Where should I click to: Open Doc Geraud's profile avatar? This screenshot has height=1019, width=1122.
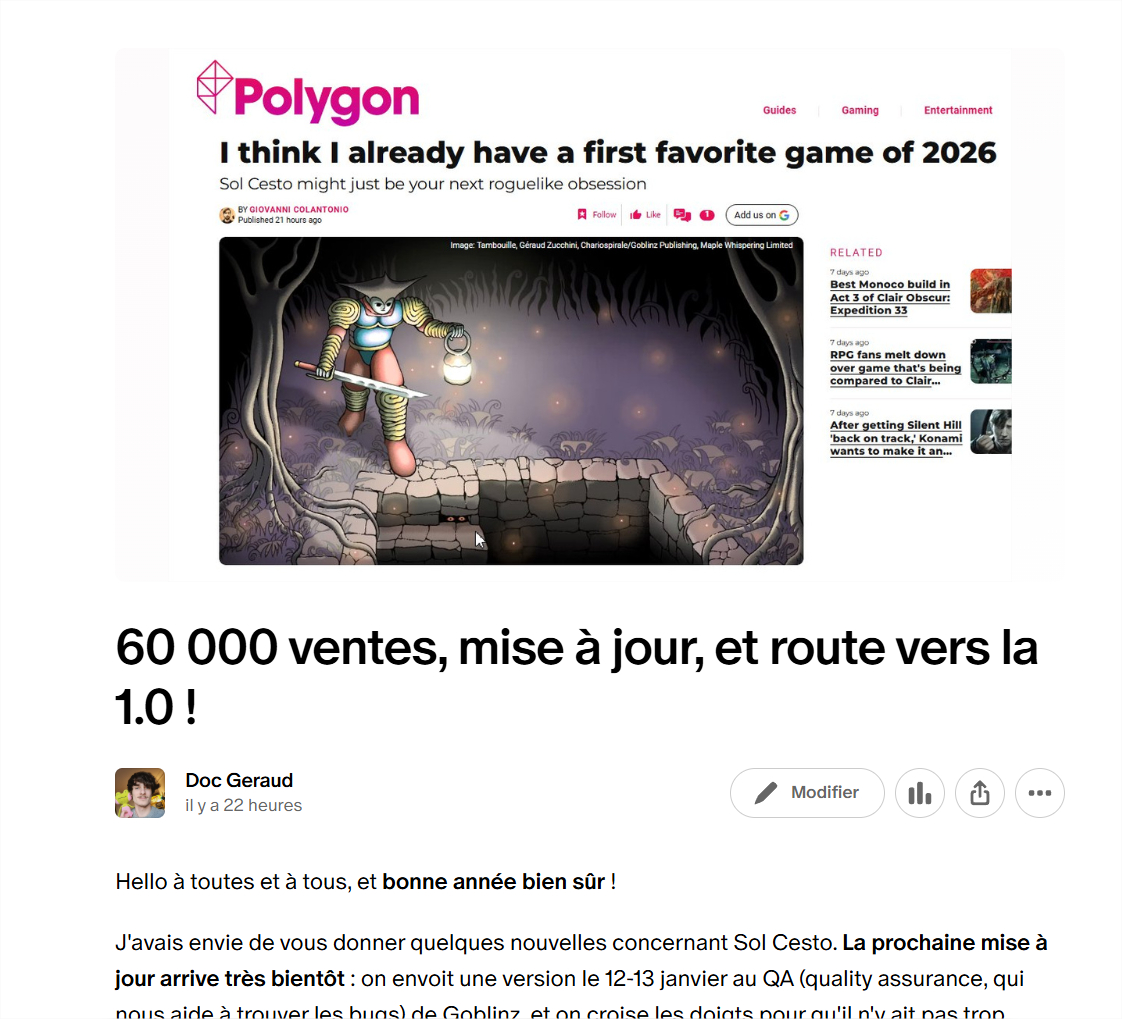tap(140, 793)
